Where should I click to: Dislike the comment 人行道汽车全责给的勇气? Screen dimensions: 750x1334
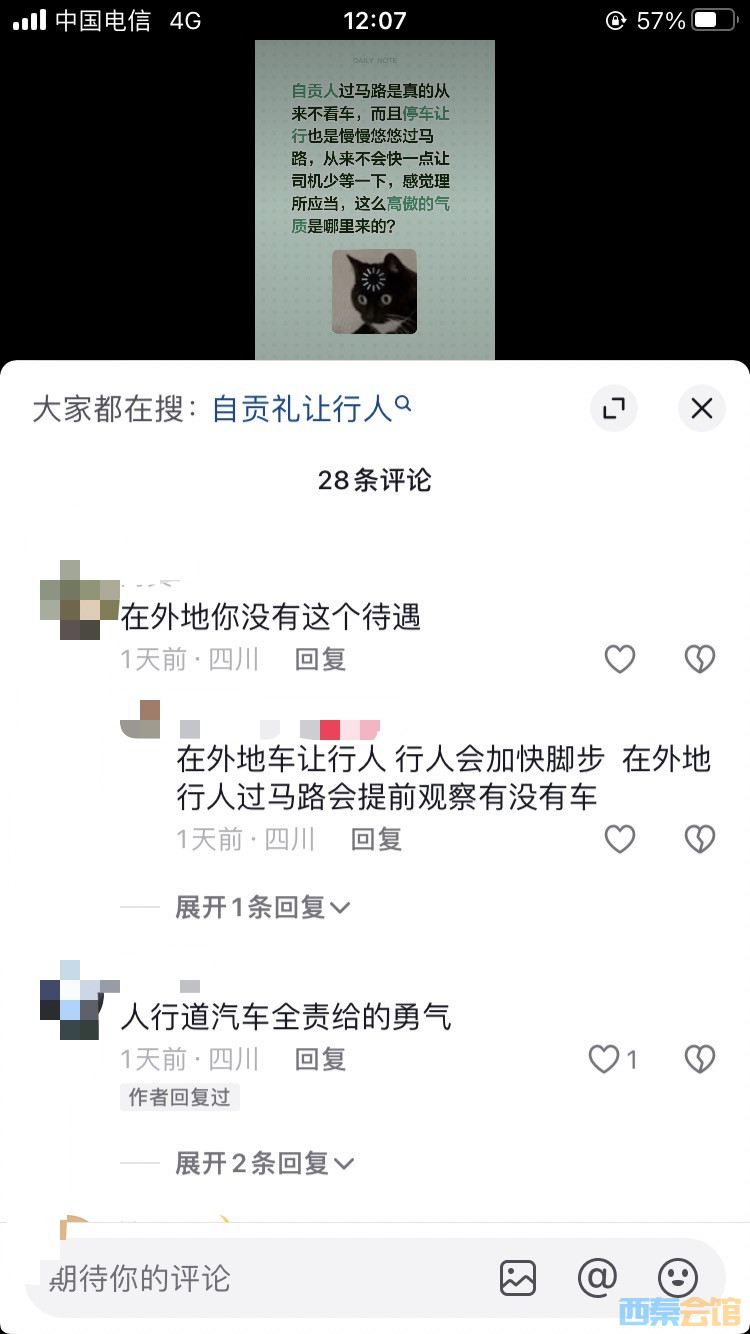(x=699, y=1059)
